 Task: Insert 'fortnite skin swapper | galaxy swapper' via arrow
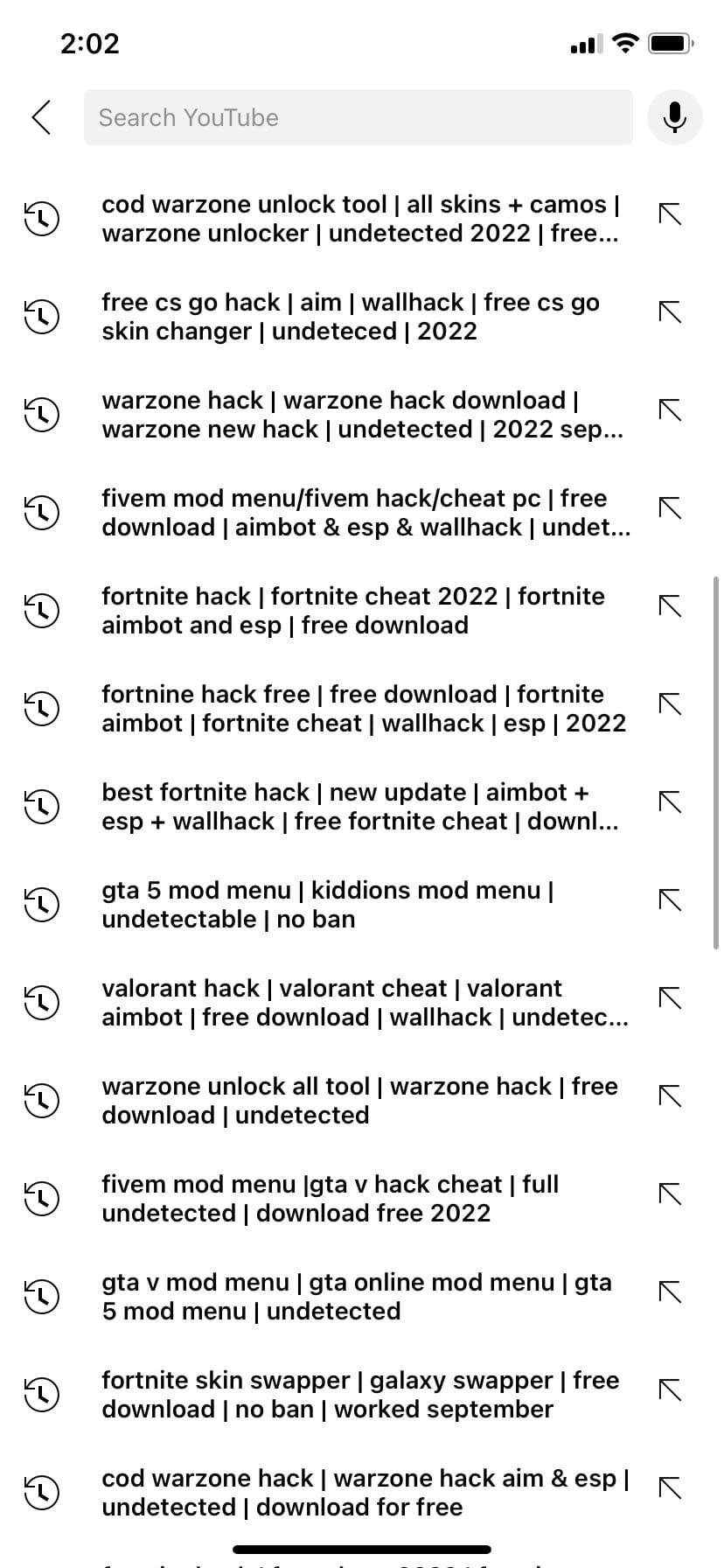click(670, 1389)
